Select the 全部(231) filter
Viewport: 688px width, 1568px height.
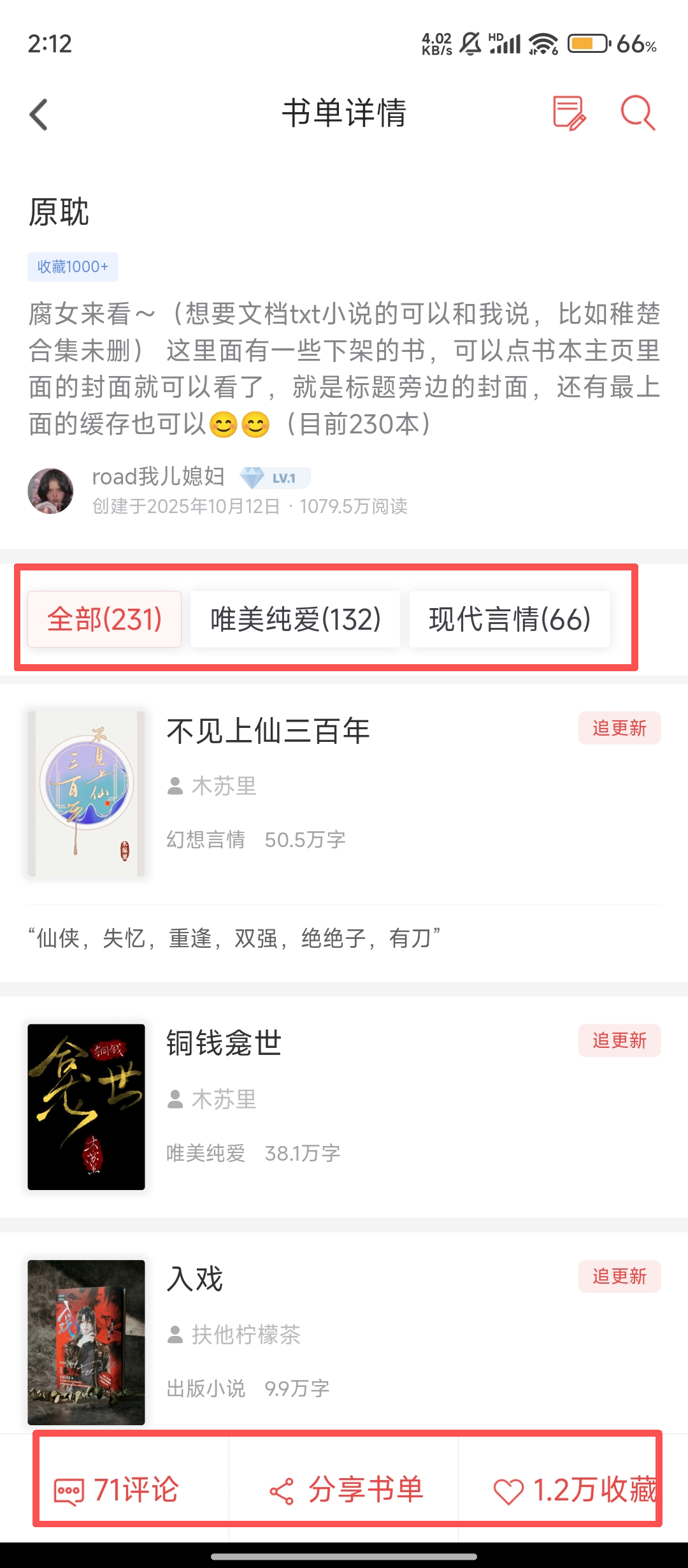click(104, 620)
